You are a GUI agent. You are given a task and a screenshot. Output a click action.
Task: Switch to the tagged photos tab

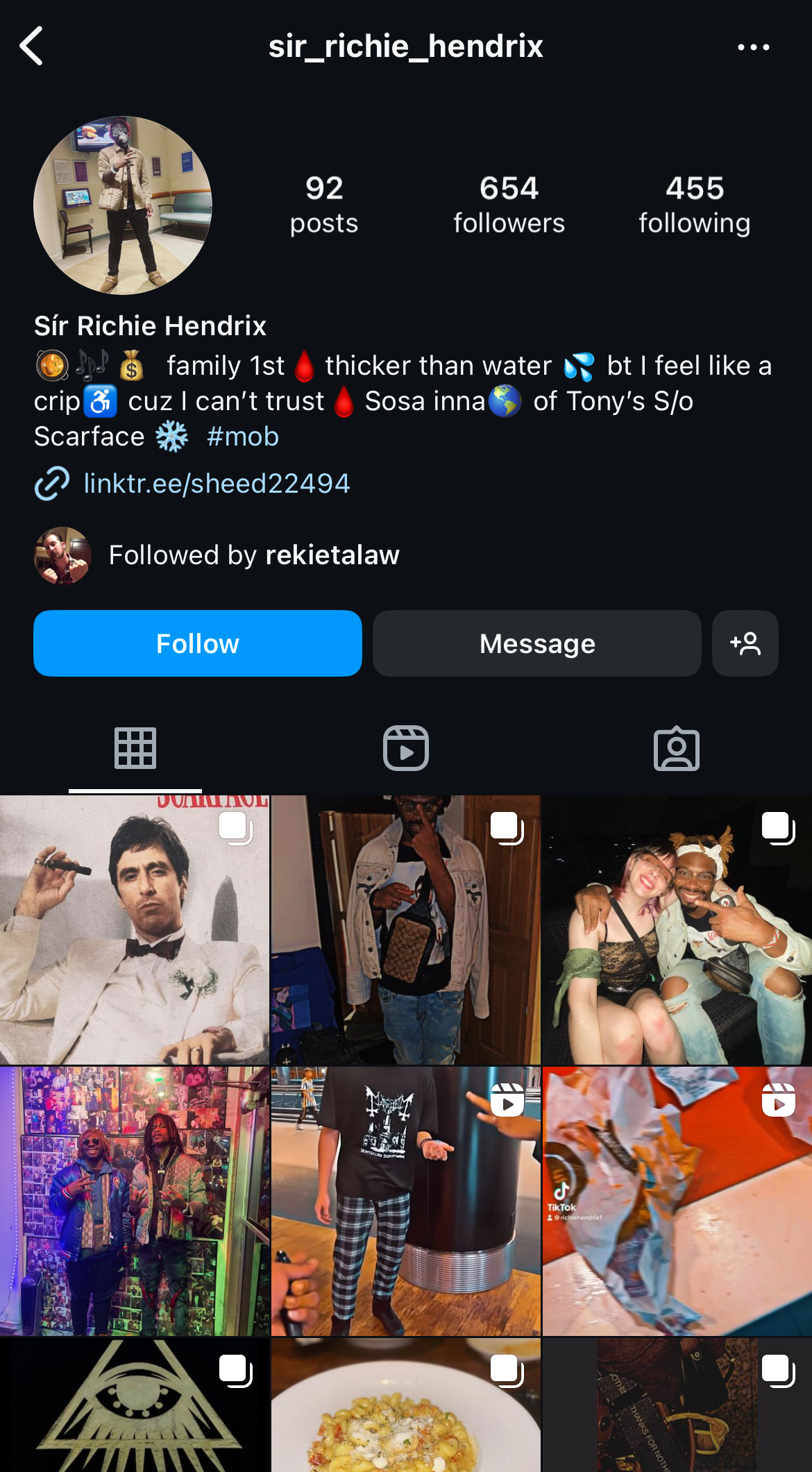[677, 748]
